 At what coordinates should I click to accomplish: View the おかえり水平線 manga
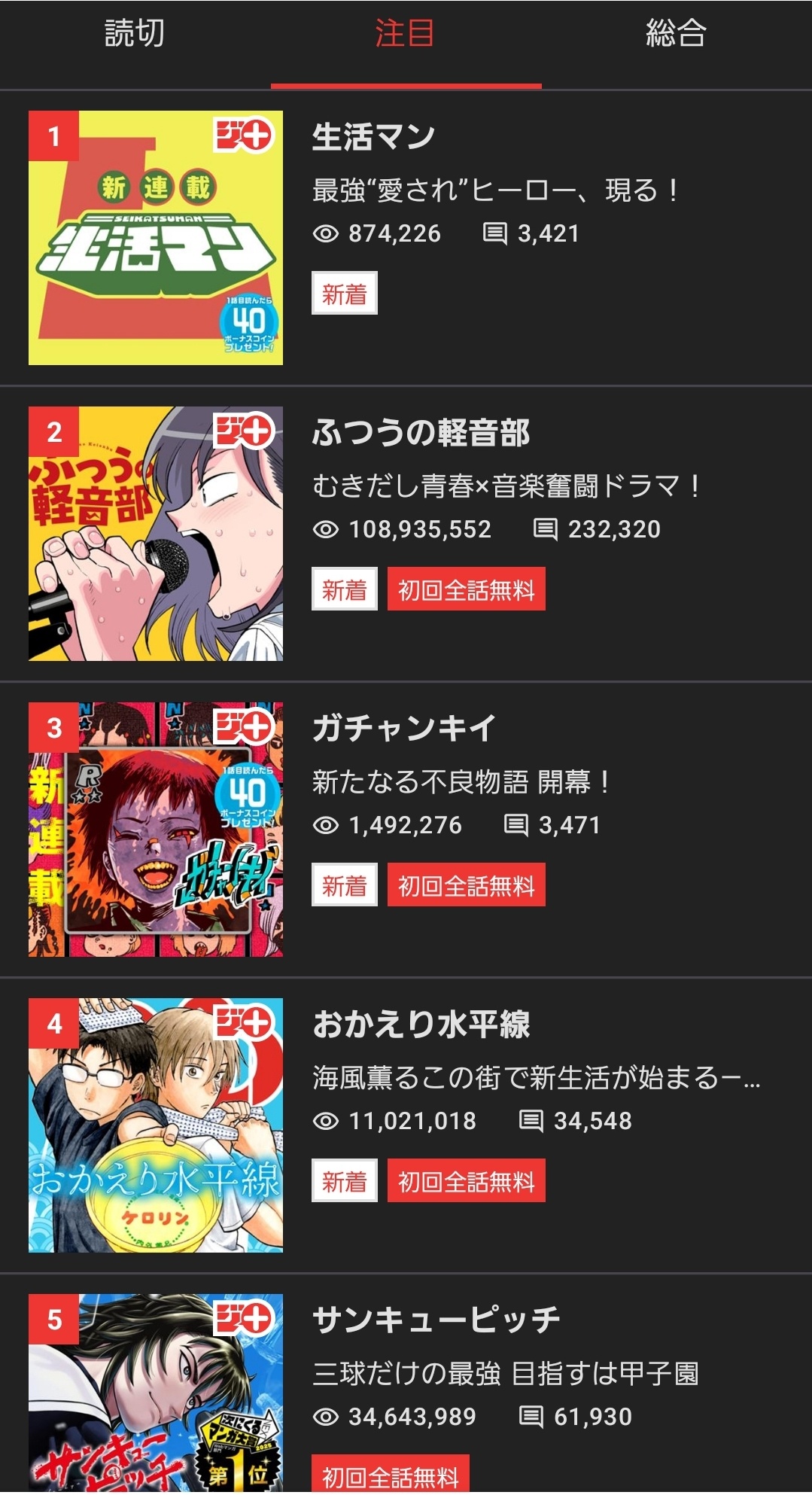click(421, 1025)
